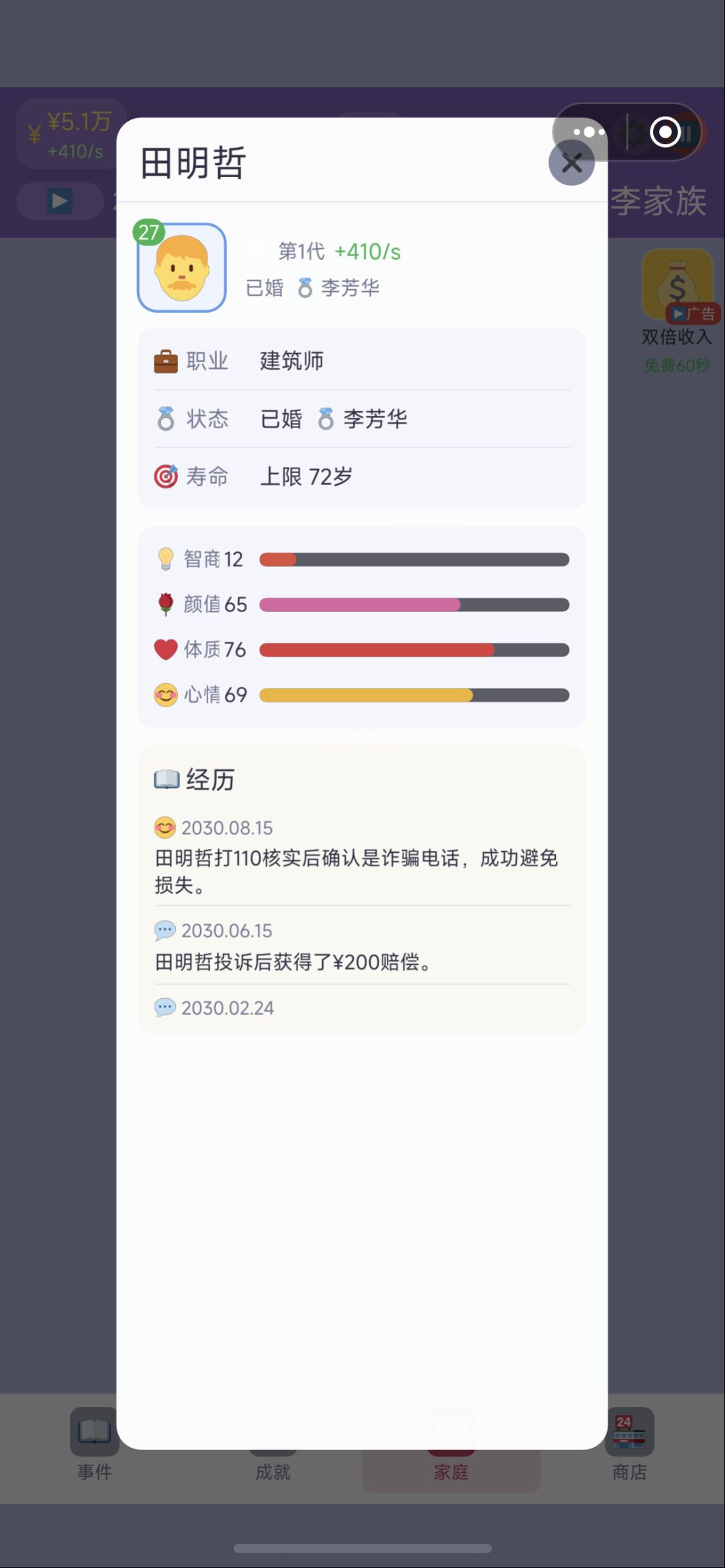
Task: Close the 田明哲 character detail dialog
Action: (571, 162)
